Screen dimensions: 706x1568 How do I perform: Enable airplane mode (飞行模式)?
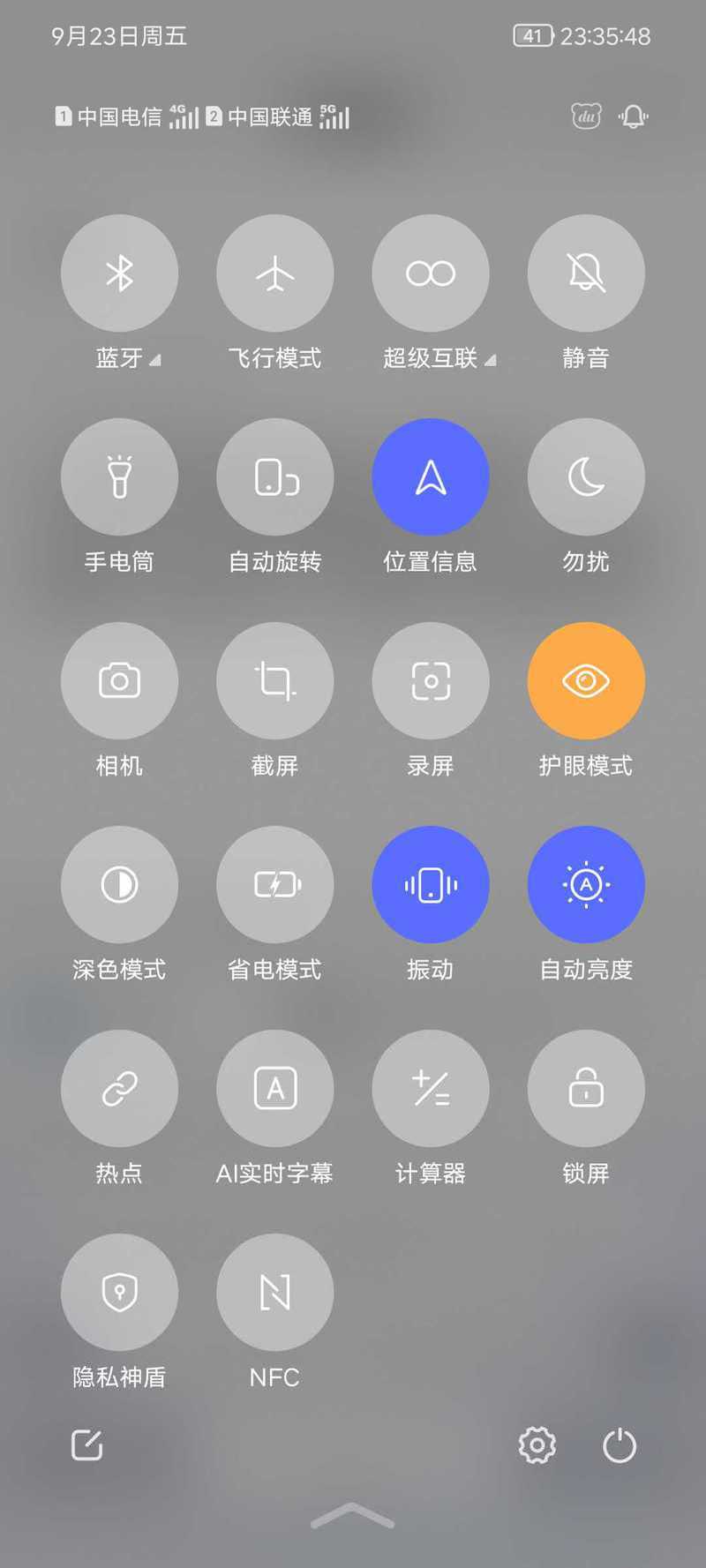point(275,274)
